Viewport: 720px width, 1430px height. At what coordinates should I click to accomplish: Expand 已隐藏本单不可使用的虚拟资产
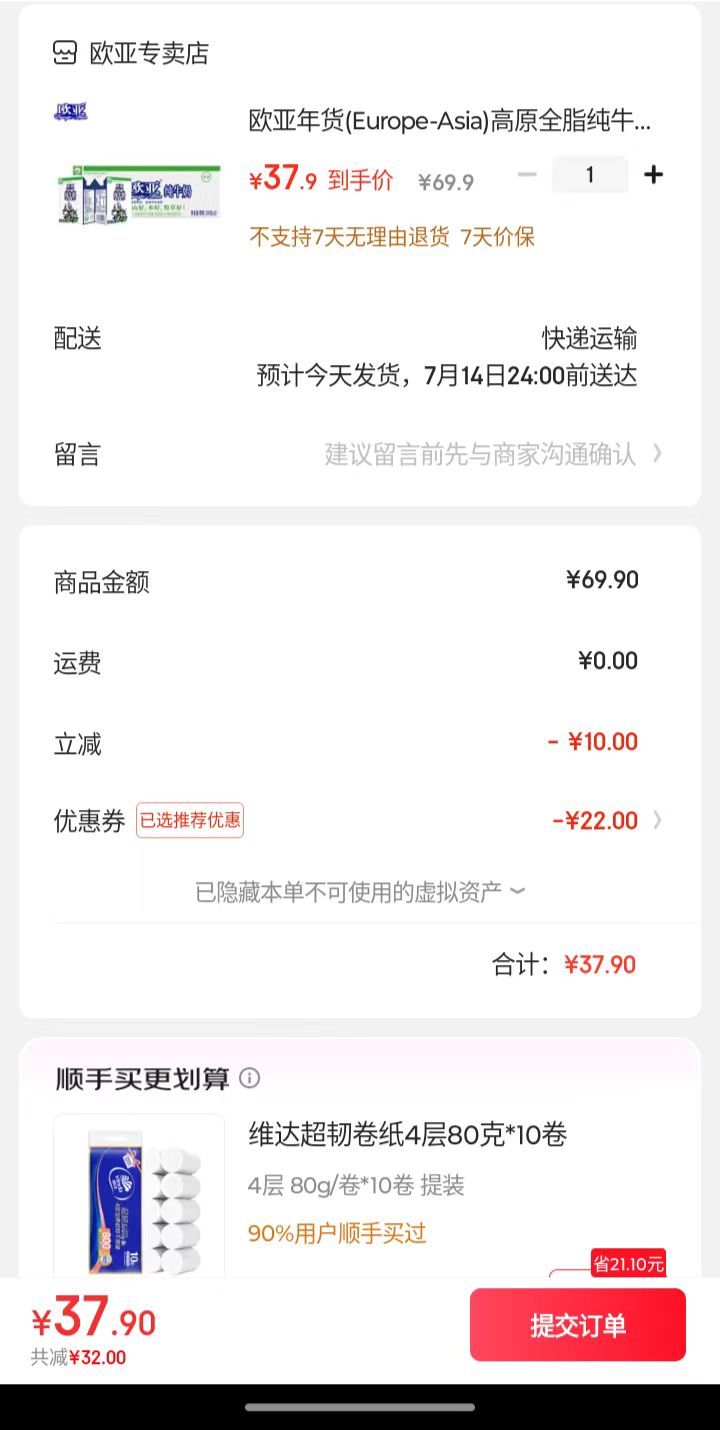pyautogui.click(x=360, y=891)
